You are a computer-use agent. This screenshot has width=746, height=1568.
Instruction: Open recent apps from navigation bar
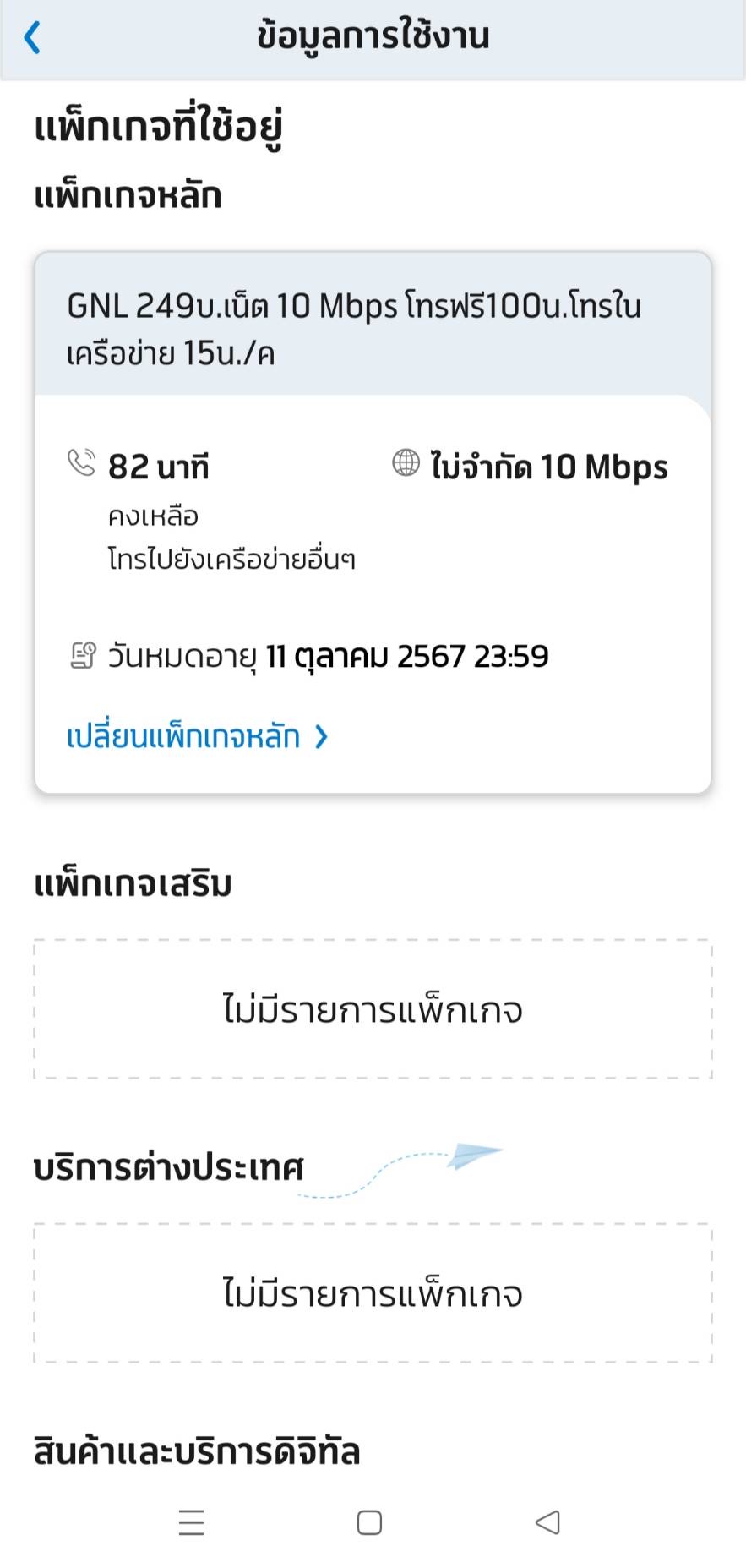(192, 1522)
